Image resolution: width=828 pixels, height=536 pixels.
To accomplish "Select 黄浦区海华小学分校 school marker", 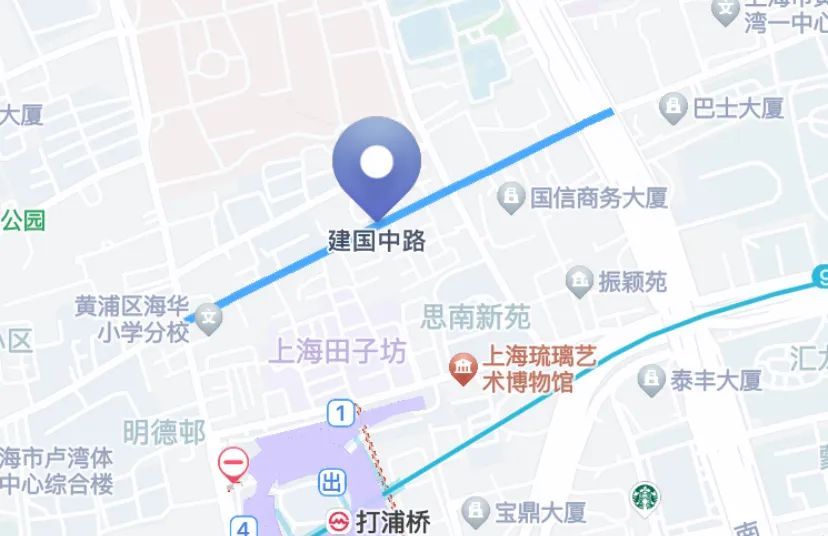I will pyautogui.click(x=210, y=320).
